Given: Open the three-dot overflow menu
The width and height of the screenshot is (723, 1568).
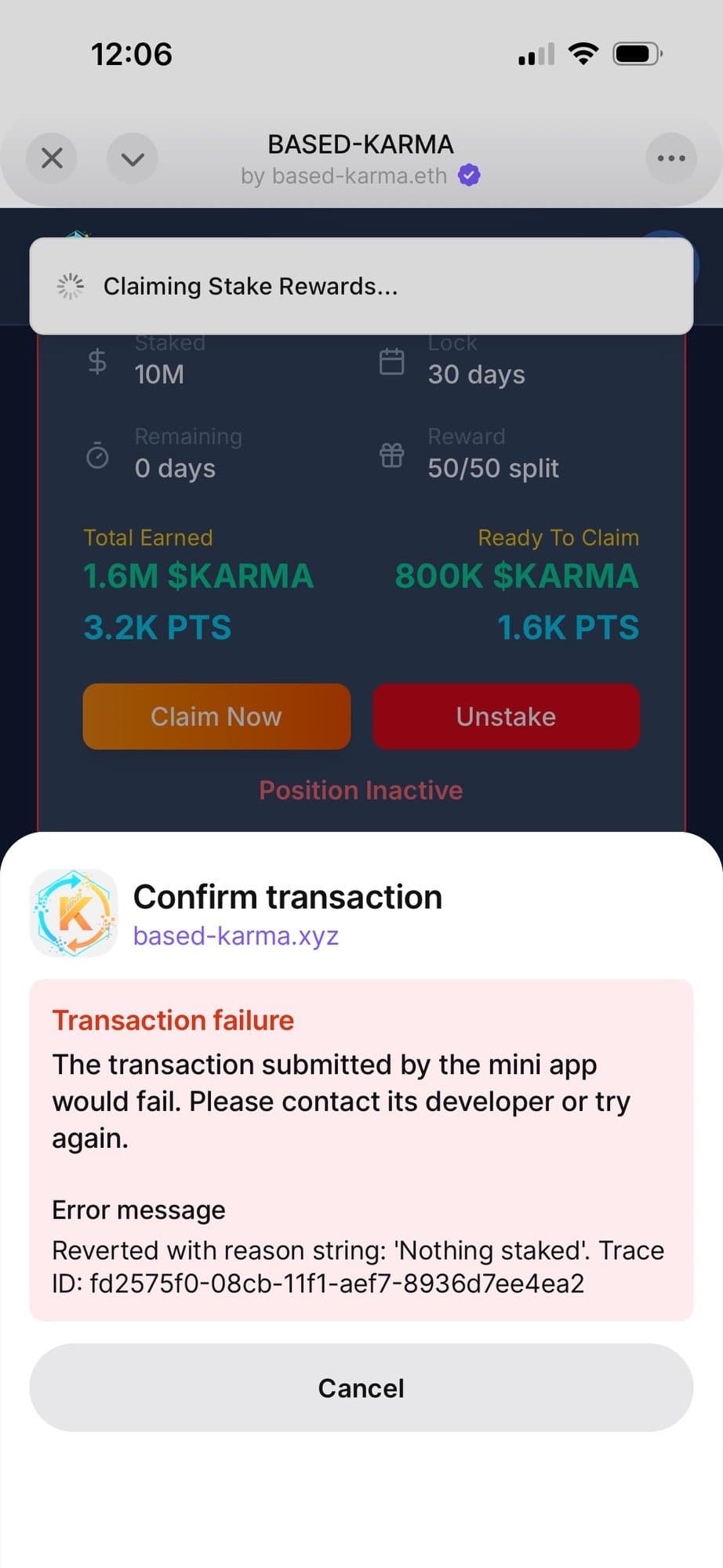Looking at the screenshot, I should tap(670, 158).
